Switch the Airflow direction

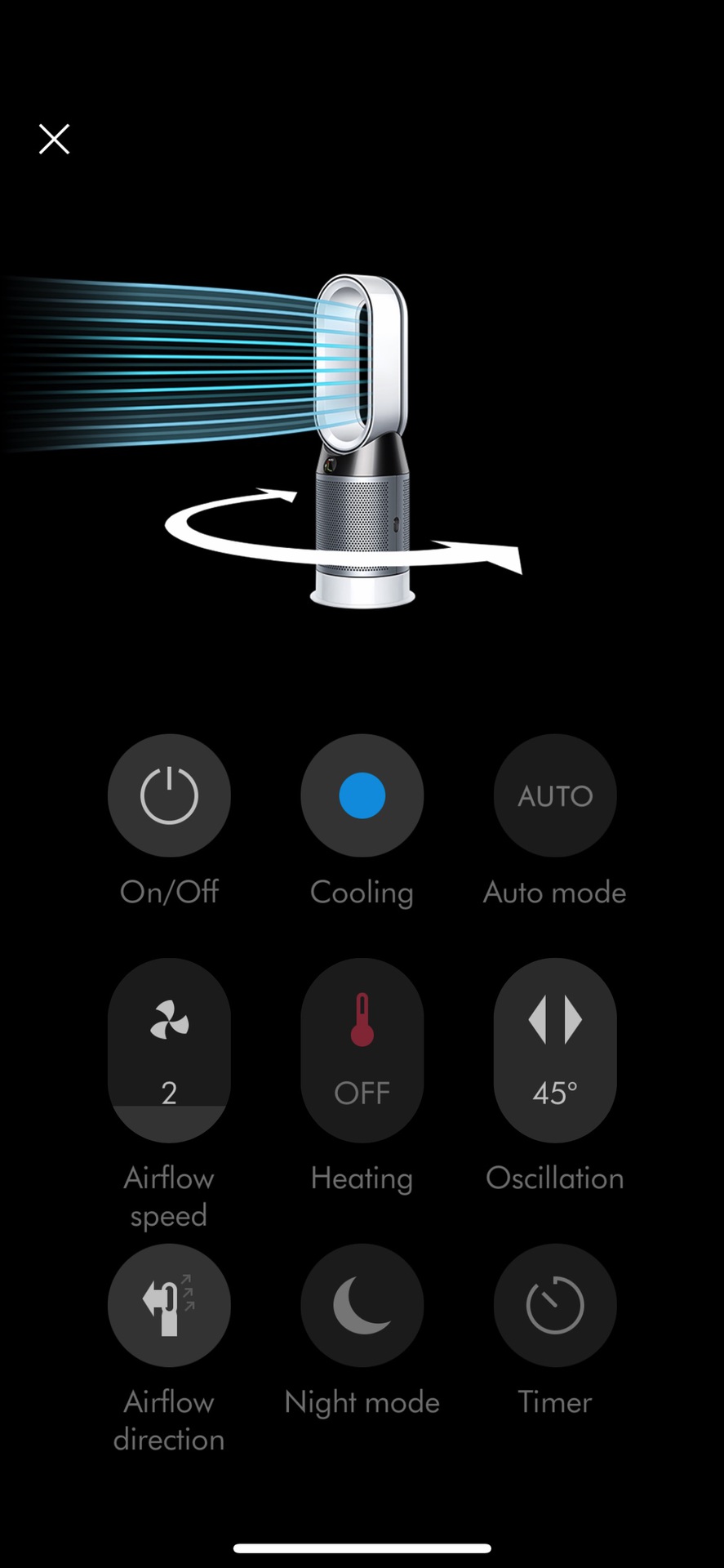tap(169, 1304)
